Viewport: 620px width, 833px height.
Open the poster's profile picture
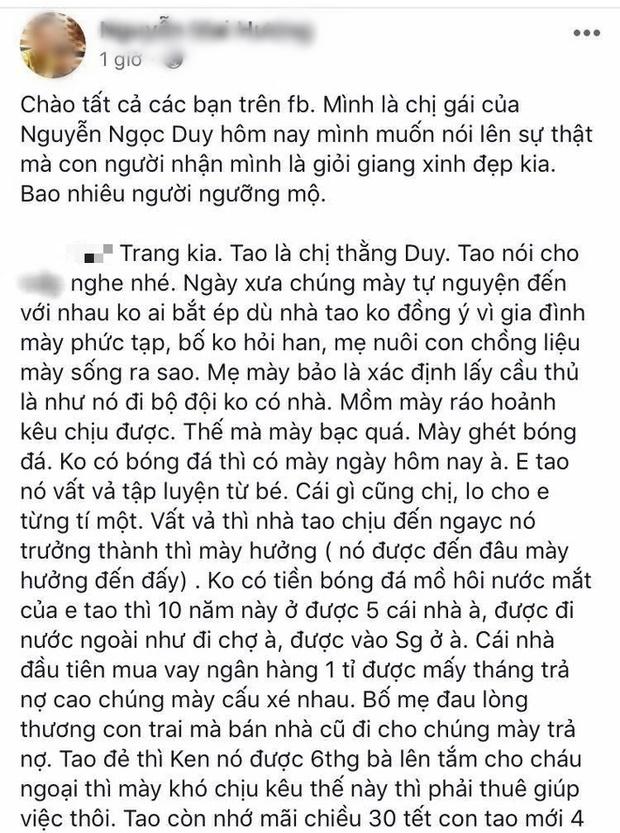point(52,45)
